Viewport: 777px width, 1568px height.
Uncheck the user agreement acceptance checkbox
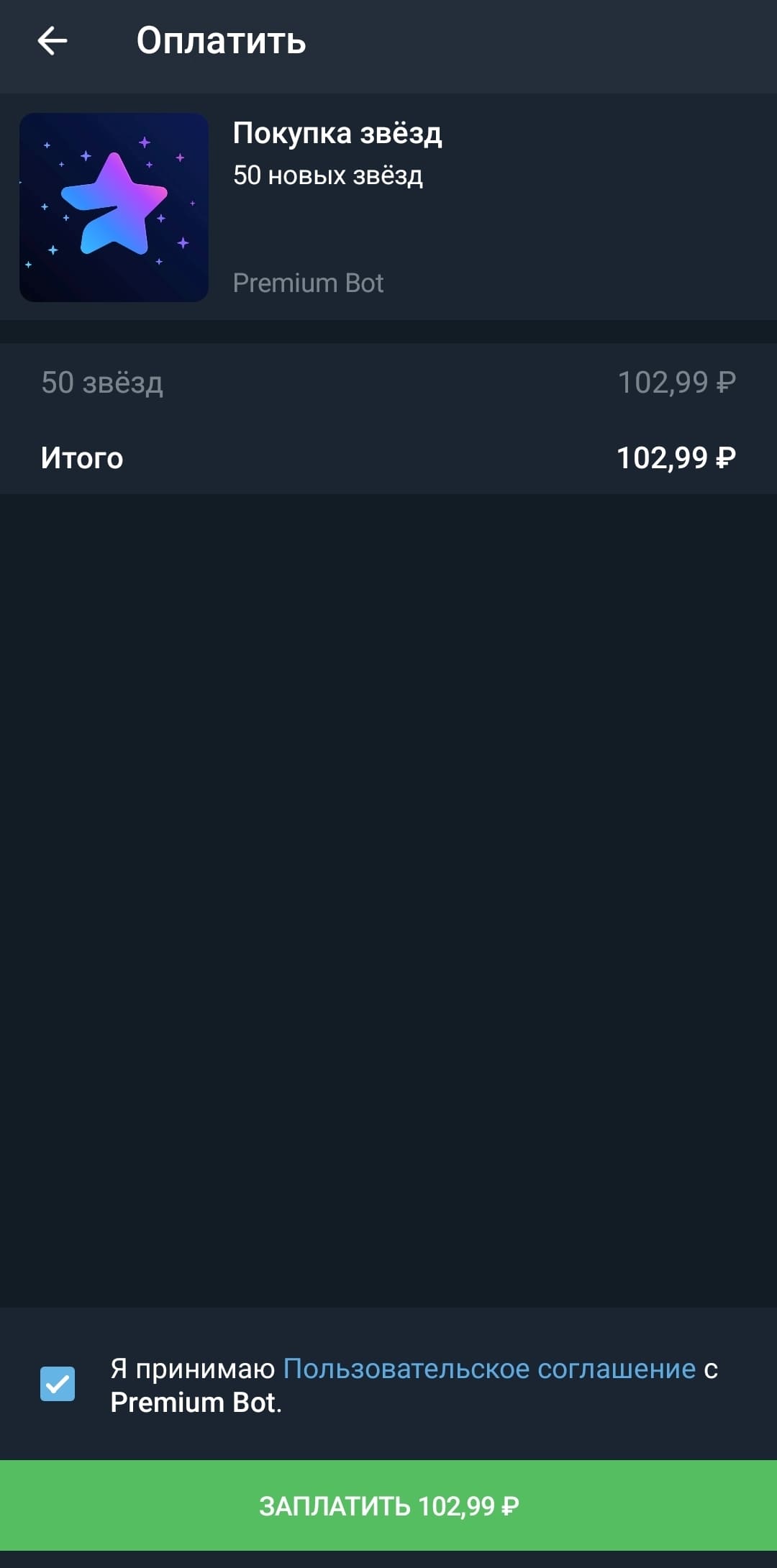(x=58, y=1384)
